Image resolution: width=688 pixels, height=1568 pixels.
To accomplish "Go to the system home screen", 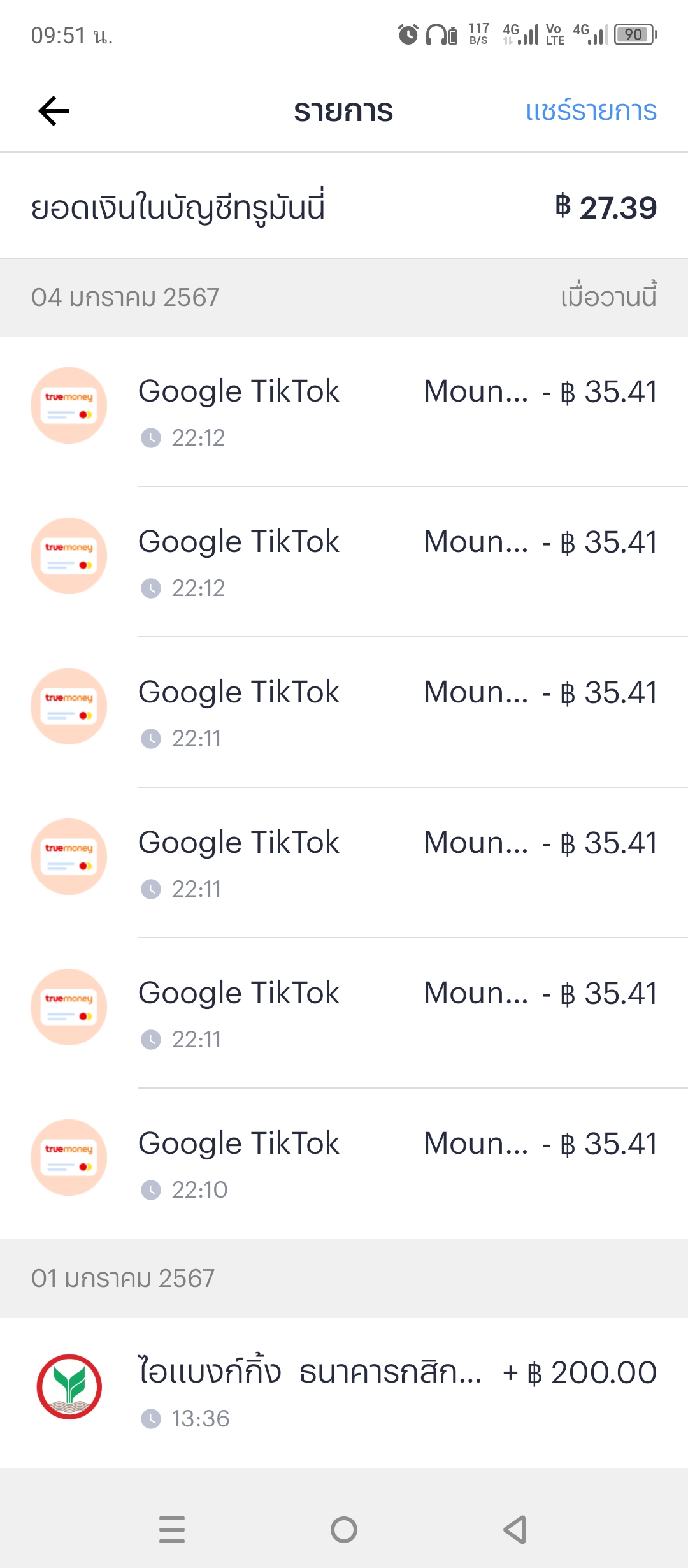I will 344,1529.
